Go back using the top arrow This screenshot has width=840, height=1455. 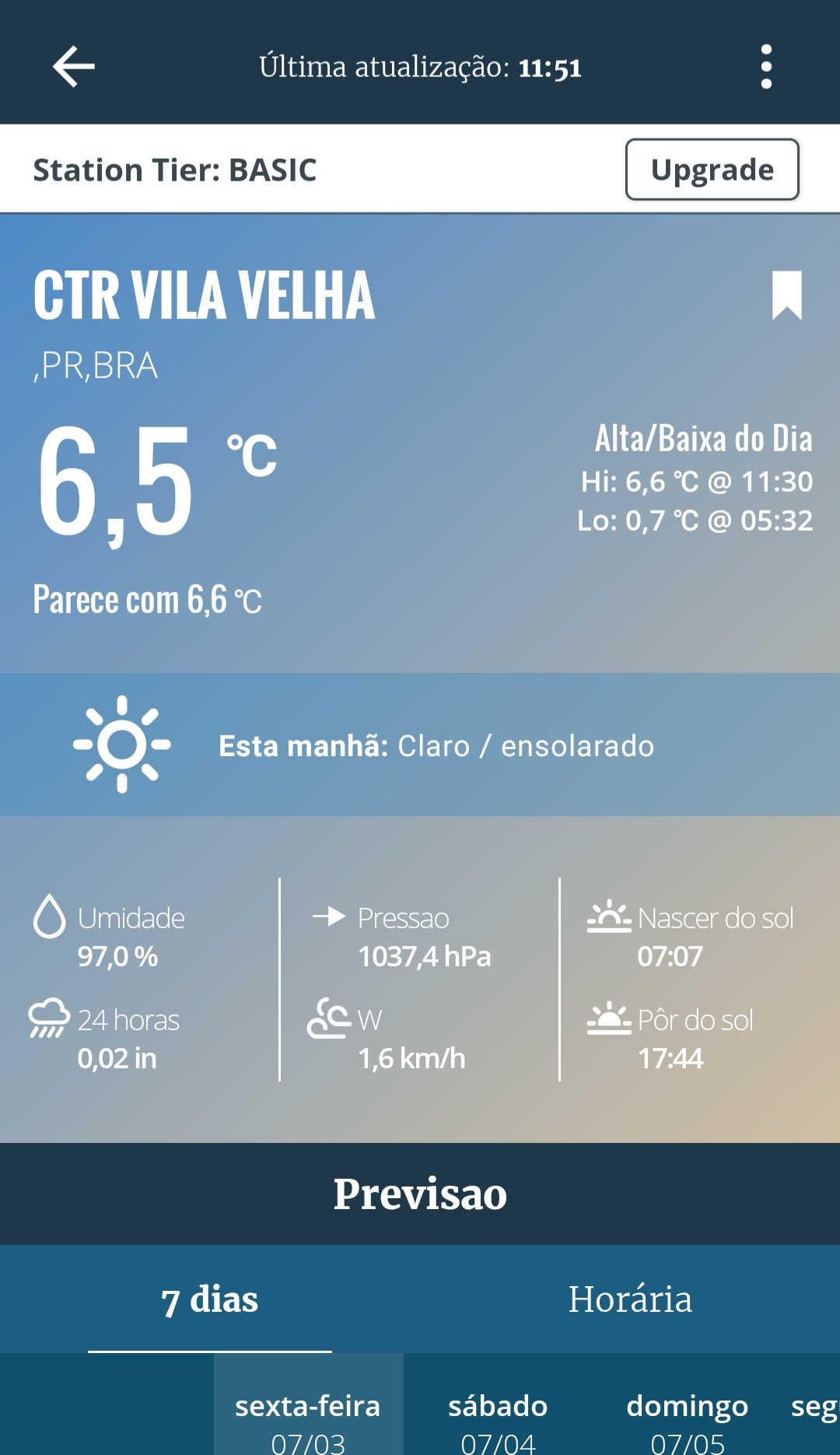pyautogui.click(x=74, y=67)
